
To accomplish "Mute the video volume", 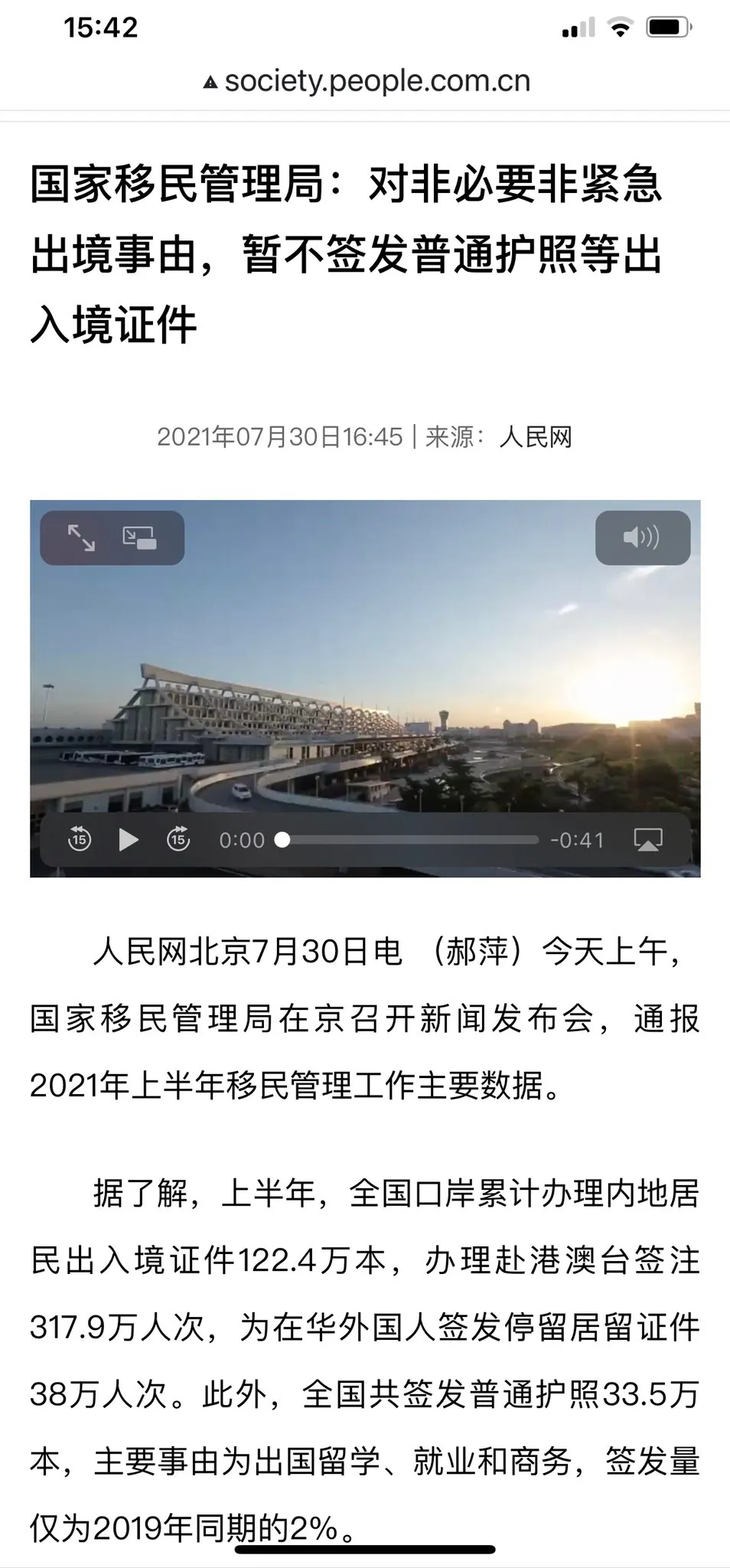I will point(642,537).
